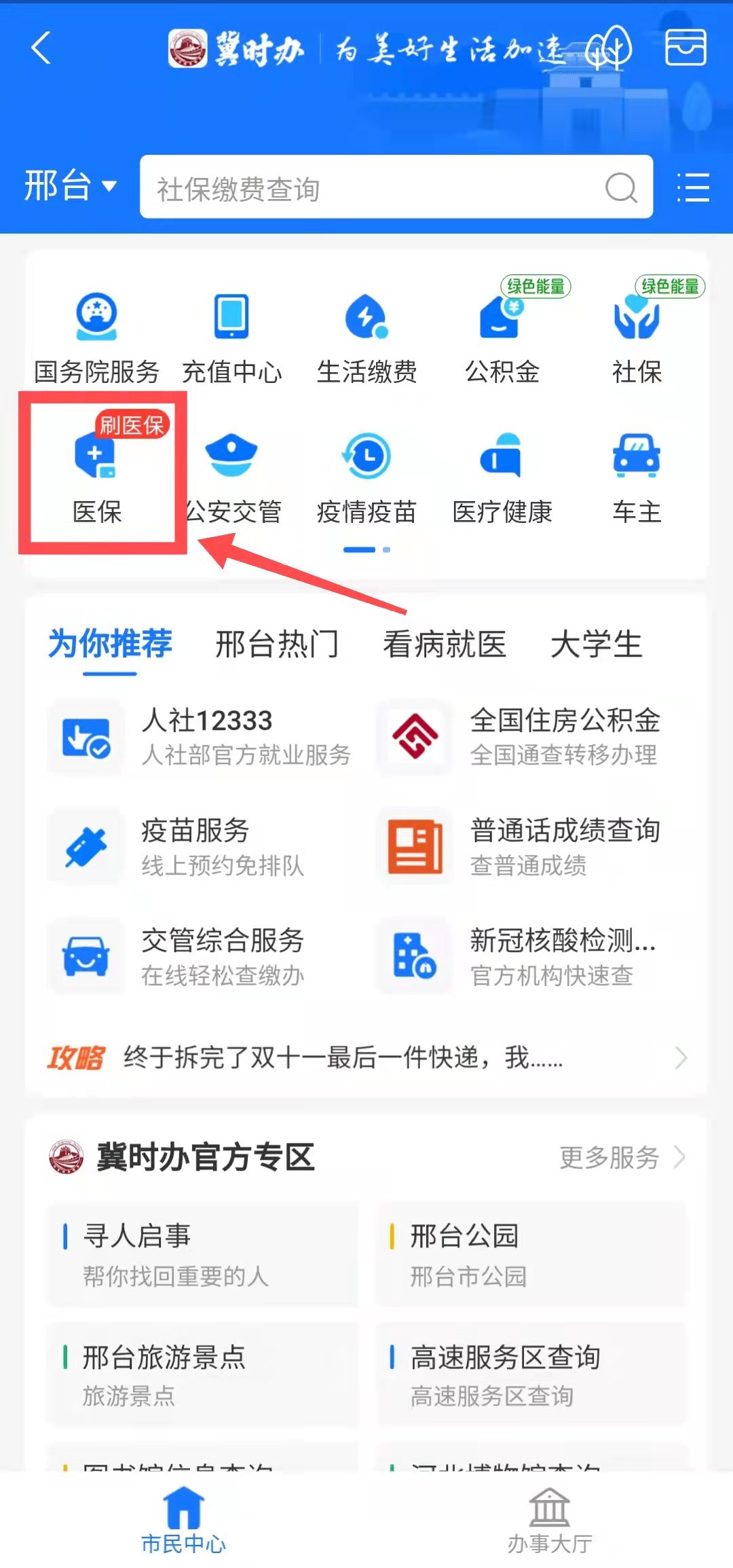Go back using the top-left arrow
This screenshot has height=1568, width=733.
(41, 48)
